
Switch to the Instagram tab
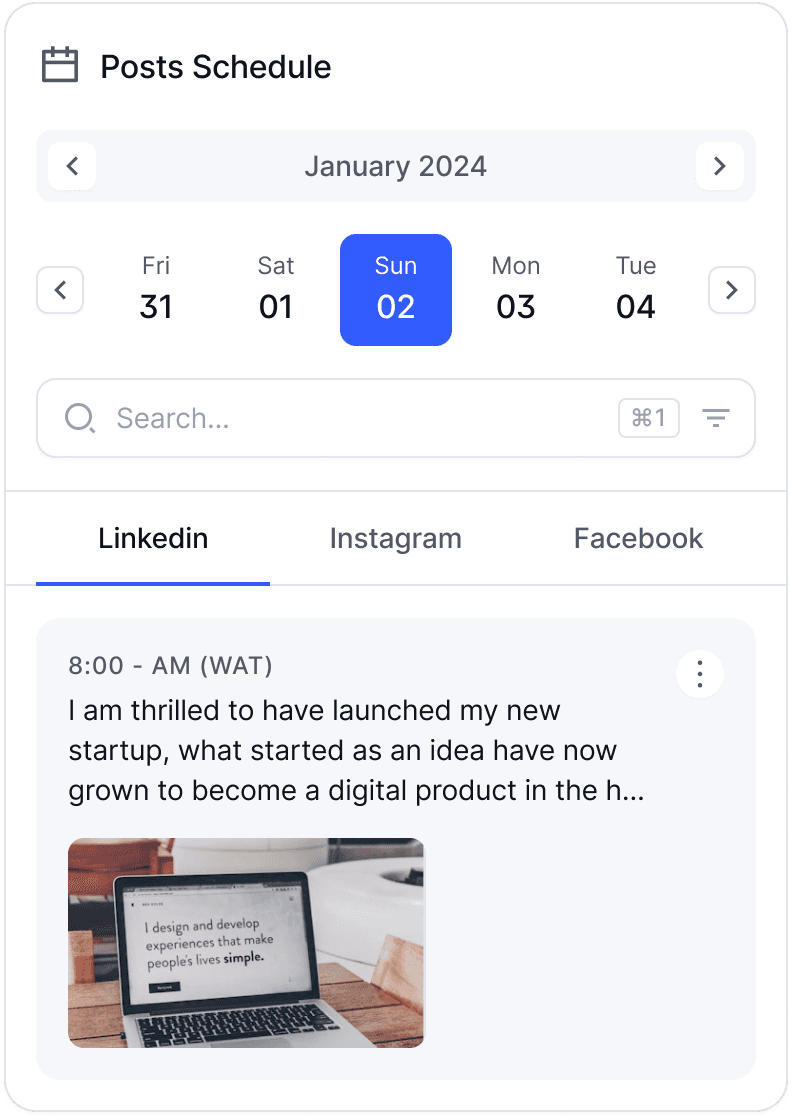tap(396, 539)
